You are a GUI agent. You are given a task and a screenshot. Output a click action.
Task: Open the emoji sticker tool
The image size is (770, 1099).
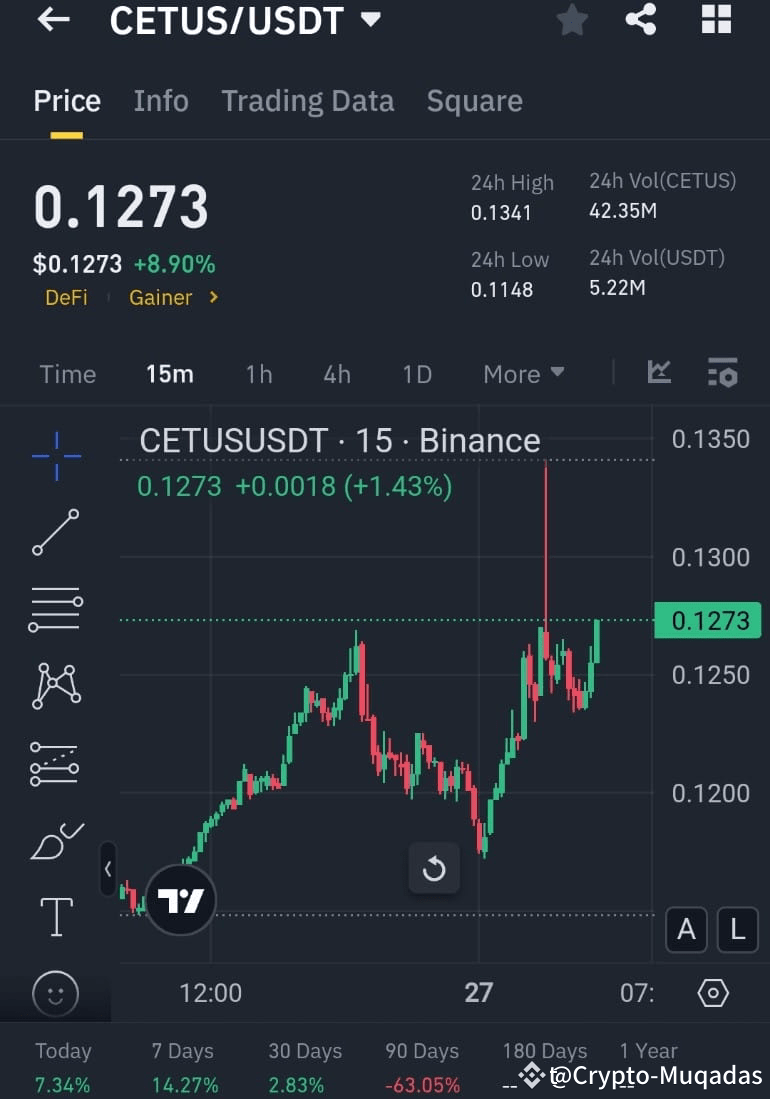tap(55, 993)
